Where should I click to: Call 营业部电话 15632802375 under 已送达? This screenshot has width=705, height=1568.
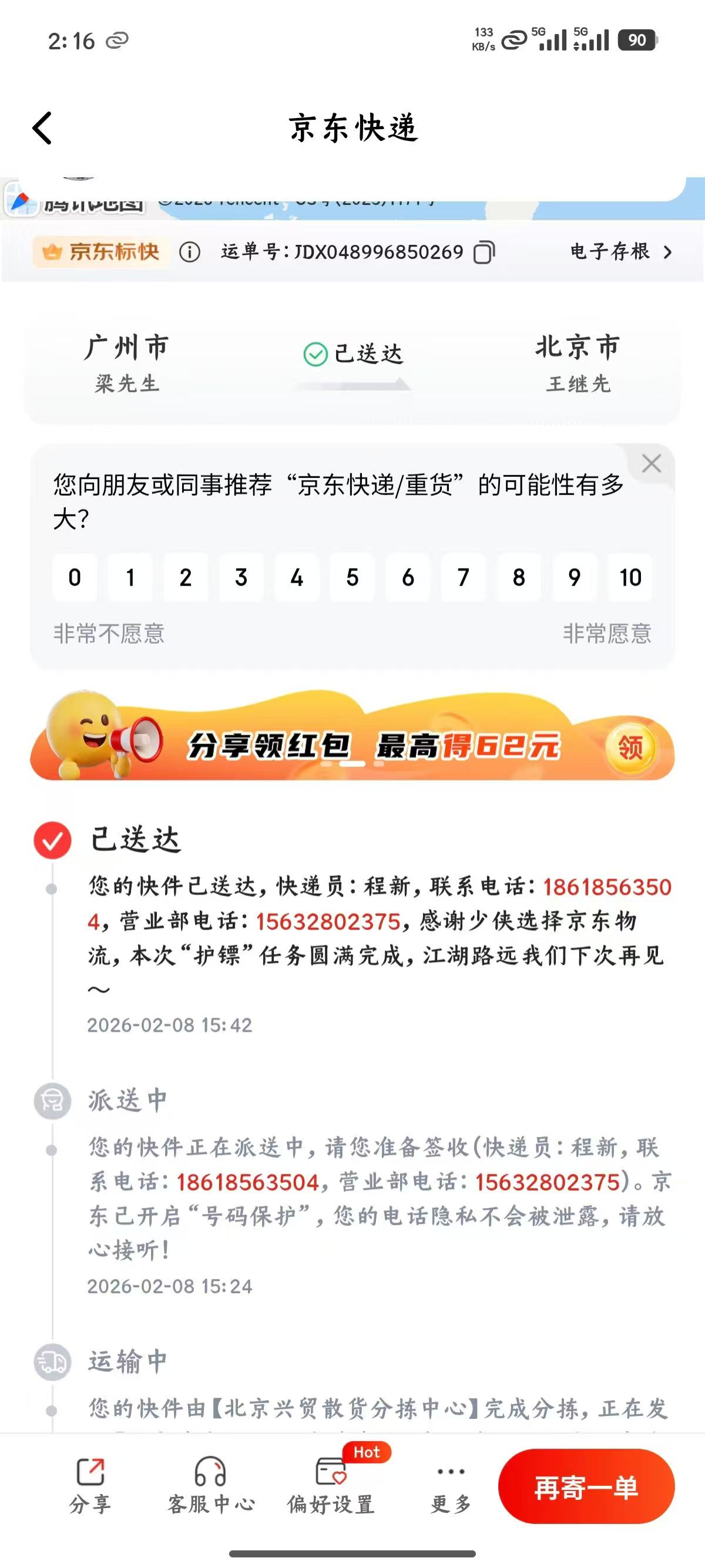(328, 922)
